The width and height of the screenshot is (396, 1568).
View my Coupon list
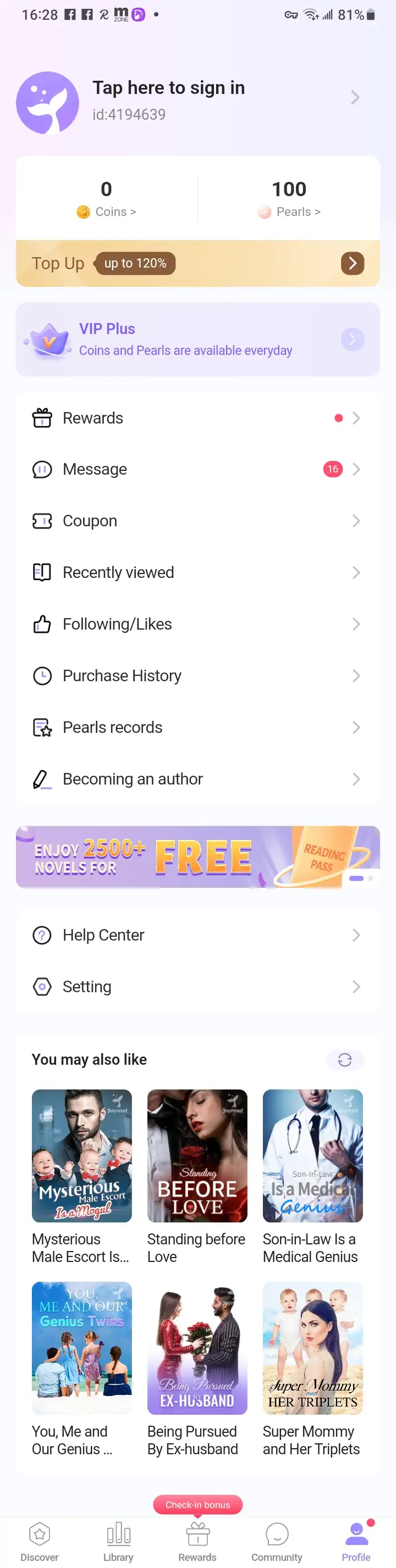(197, 521)
